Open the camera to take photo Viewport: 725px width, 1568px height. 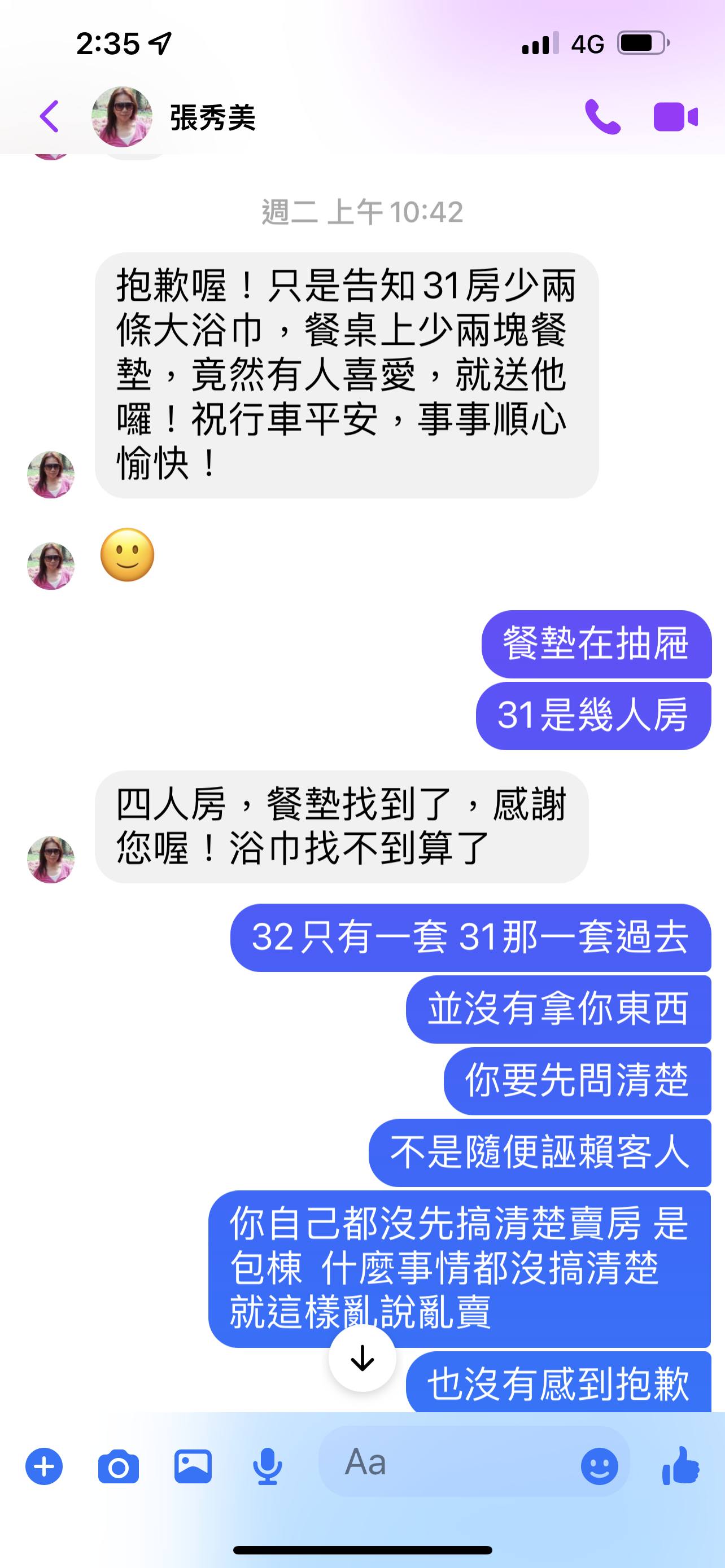tap(118, 1466)
